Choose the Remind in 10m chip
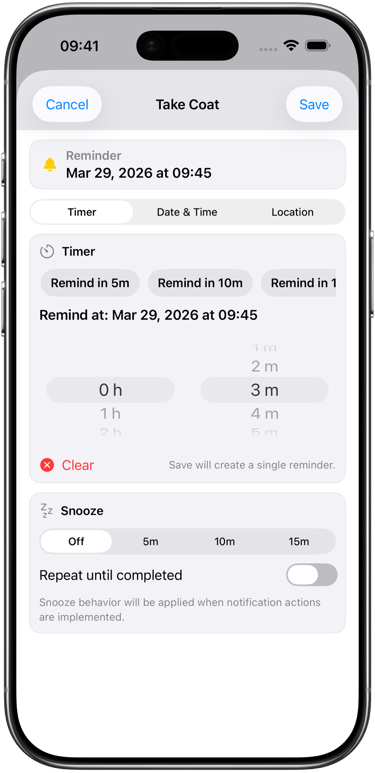The image size is (375, 773). click(x=200, y=283)
